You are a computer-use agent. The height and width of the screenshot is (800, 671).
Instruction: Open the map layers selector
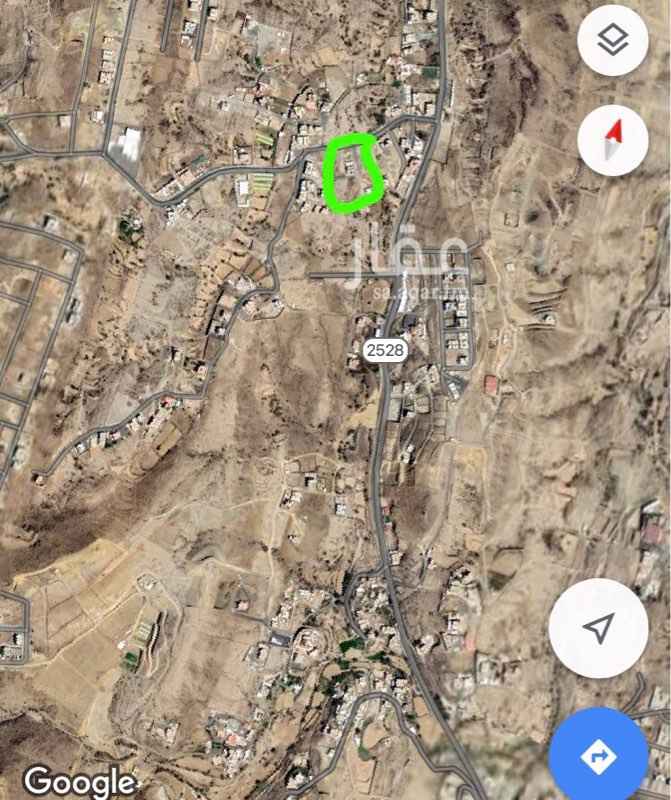click(x=612, y=40)
